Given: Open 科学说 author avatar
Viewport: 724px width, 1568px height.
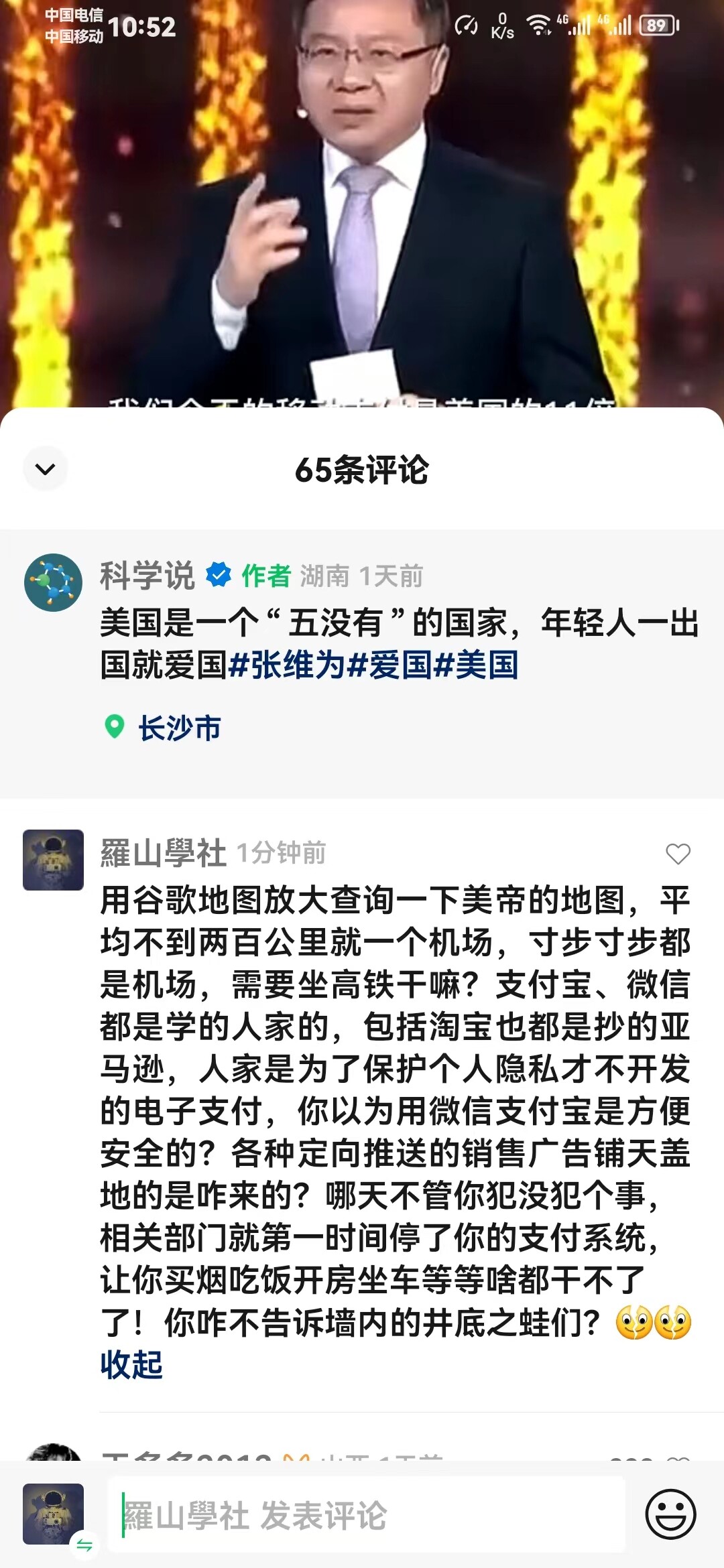Looking at the screenshot, I should point(53,582).
